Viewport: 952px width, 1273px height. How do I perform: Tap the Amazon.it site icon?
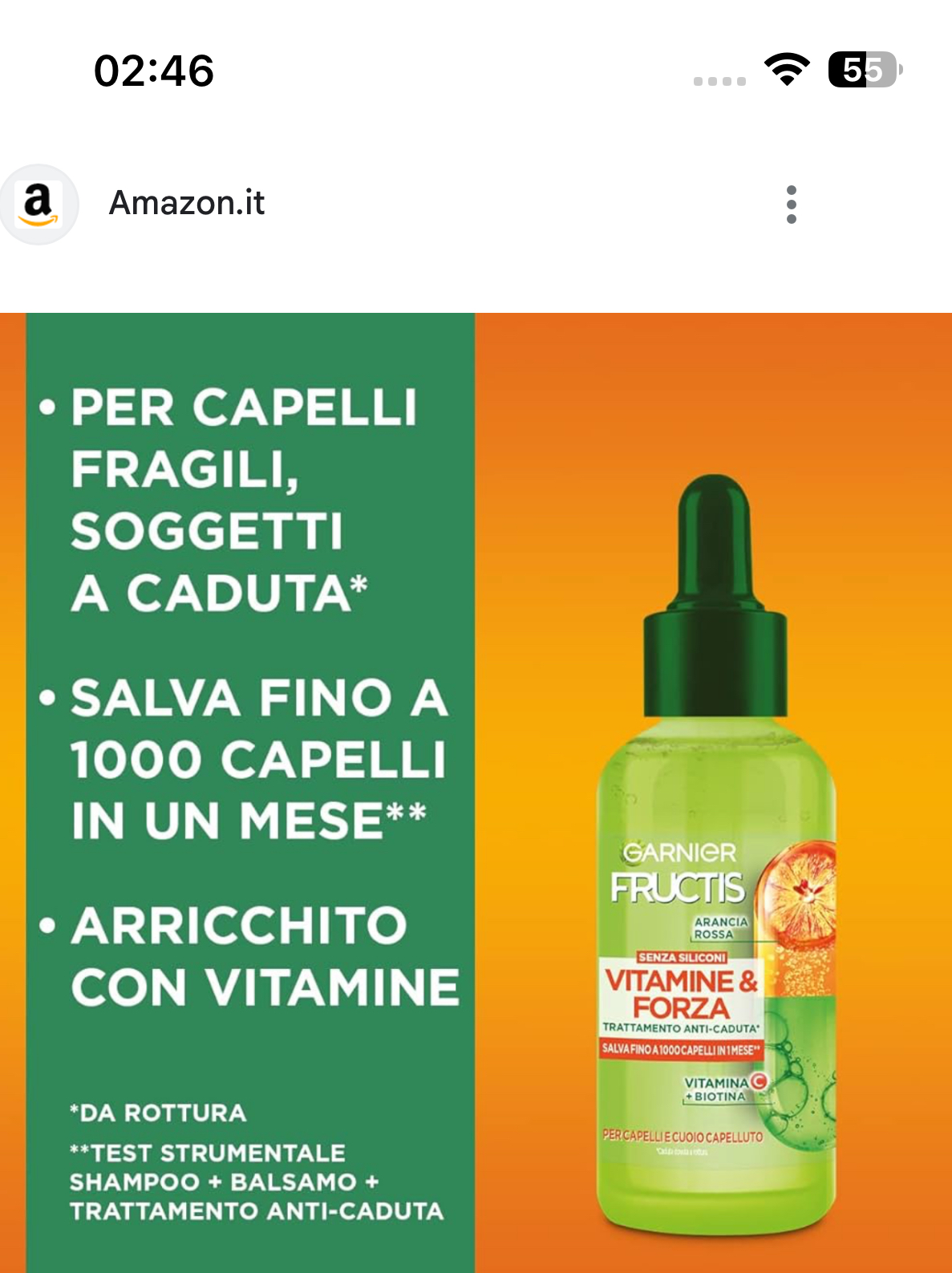[38, 204]
